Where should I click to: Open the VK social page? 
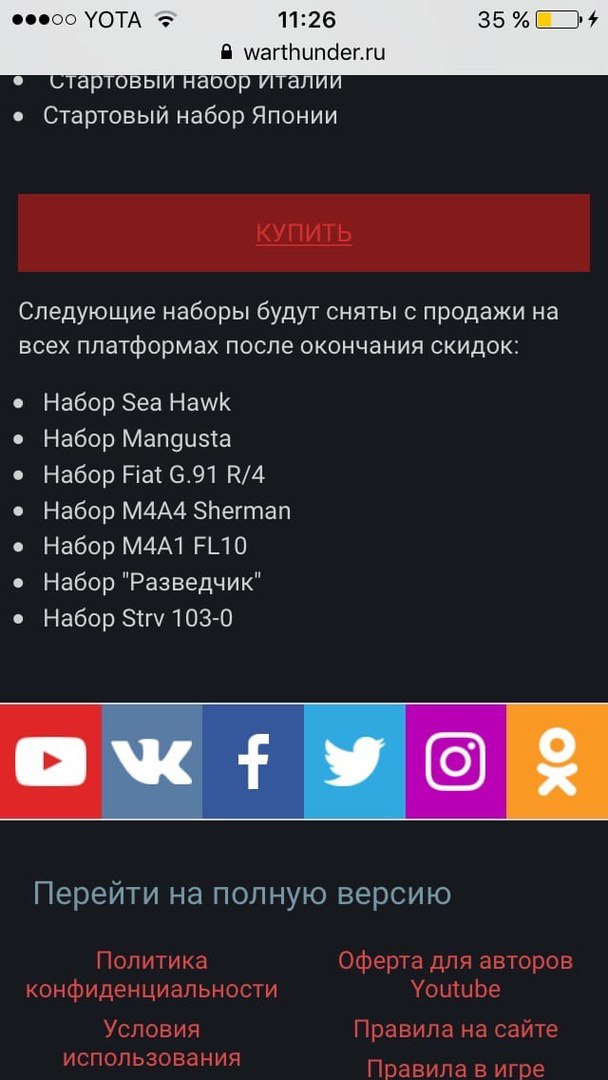pos(152,762)
